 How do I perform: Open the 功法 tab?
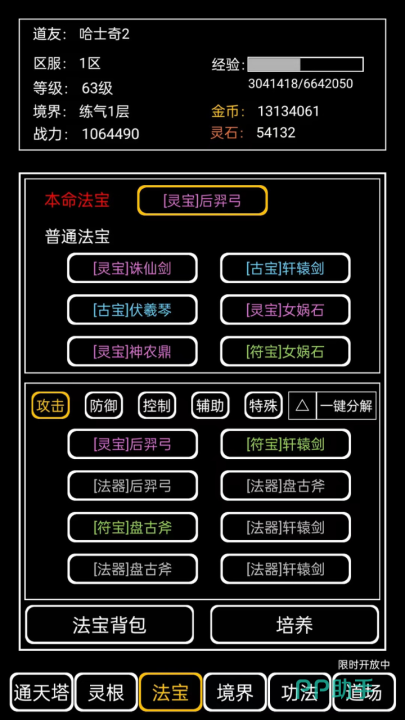click(299, 692)
